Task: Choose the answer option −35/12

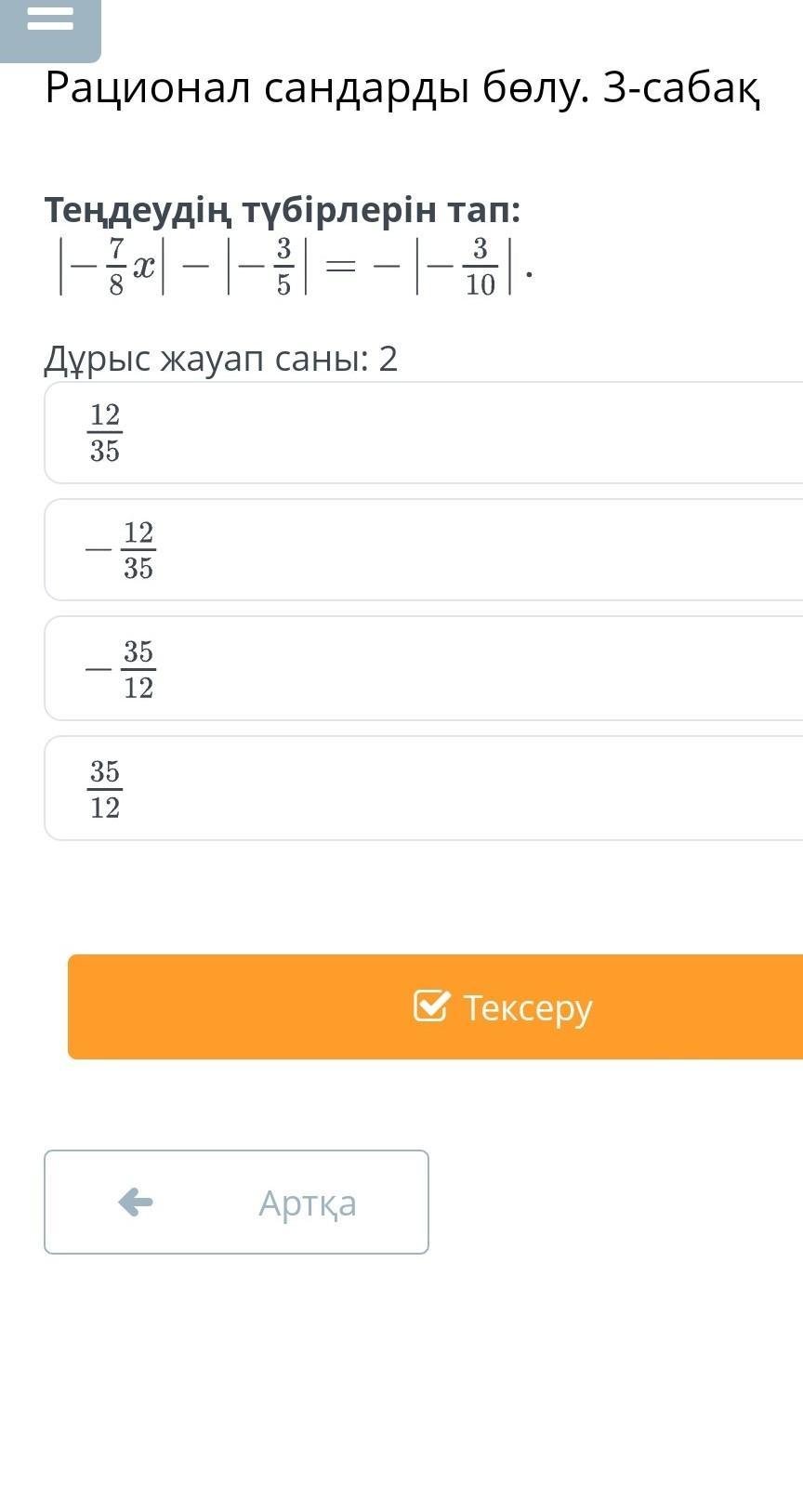Action: [x=424, y=668]
